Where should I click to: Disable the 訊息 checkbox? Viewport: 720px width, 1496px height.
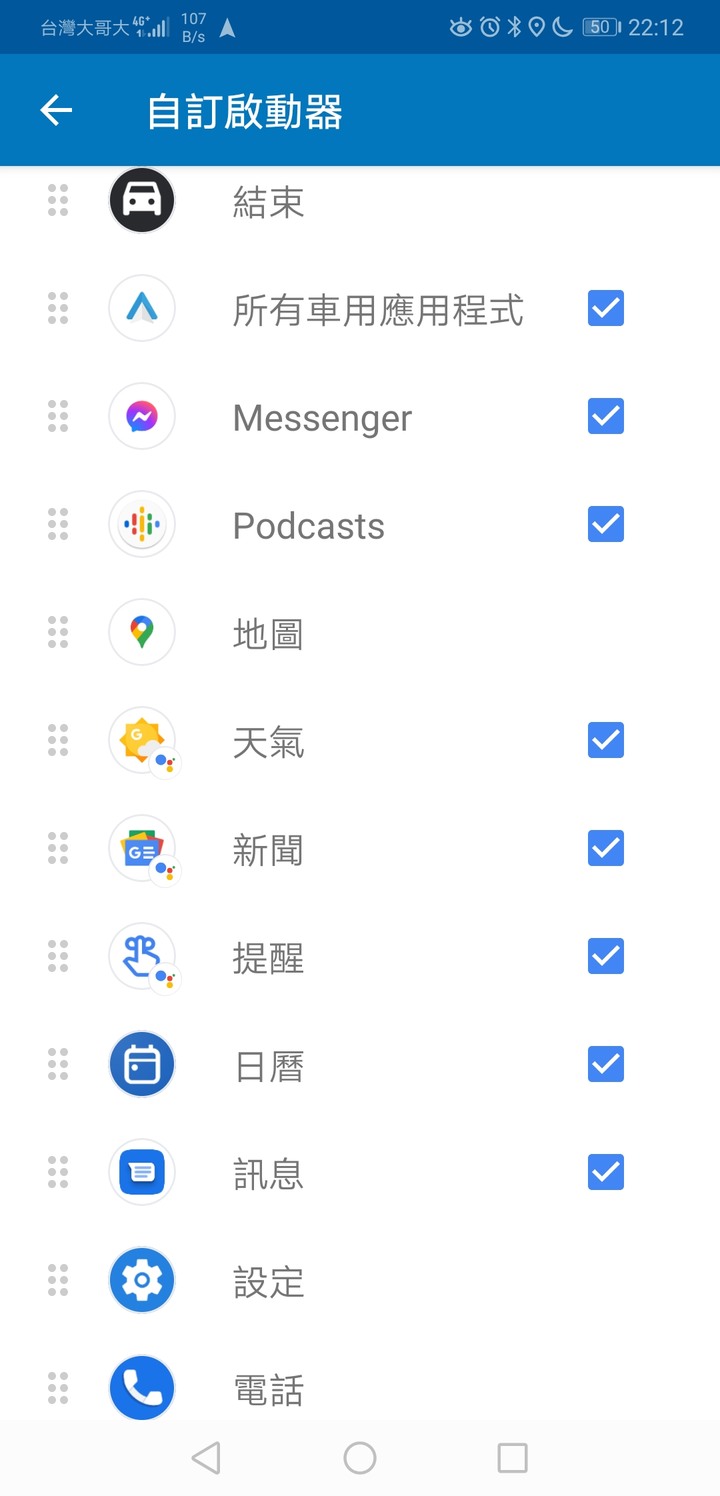click(606, 1172)
